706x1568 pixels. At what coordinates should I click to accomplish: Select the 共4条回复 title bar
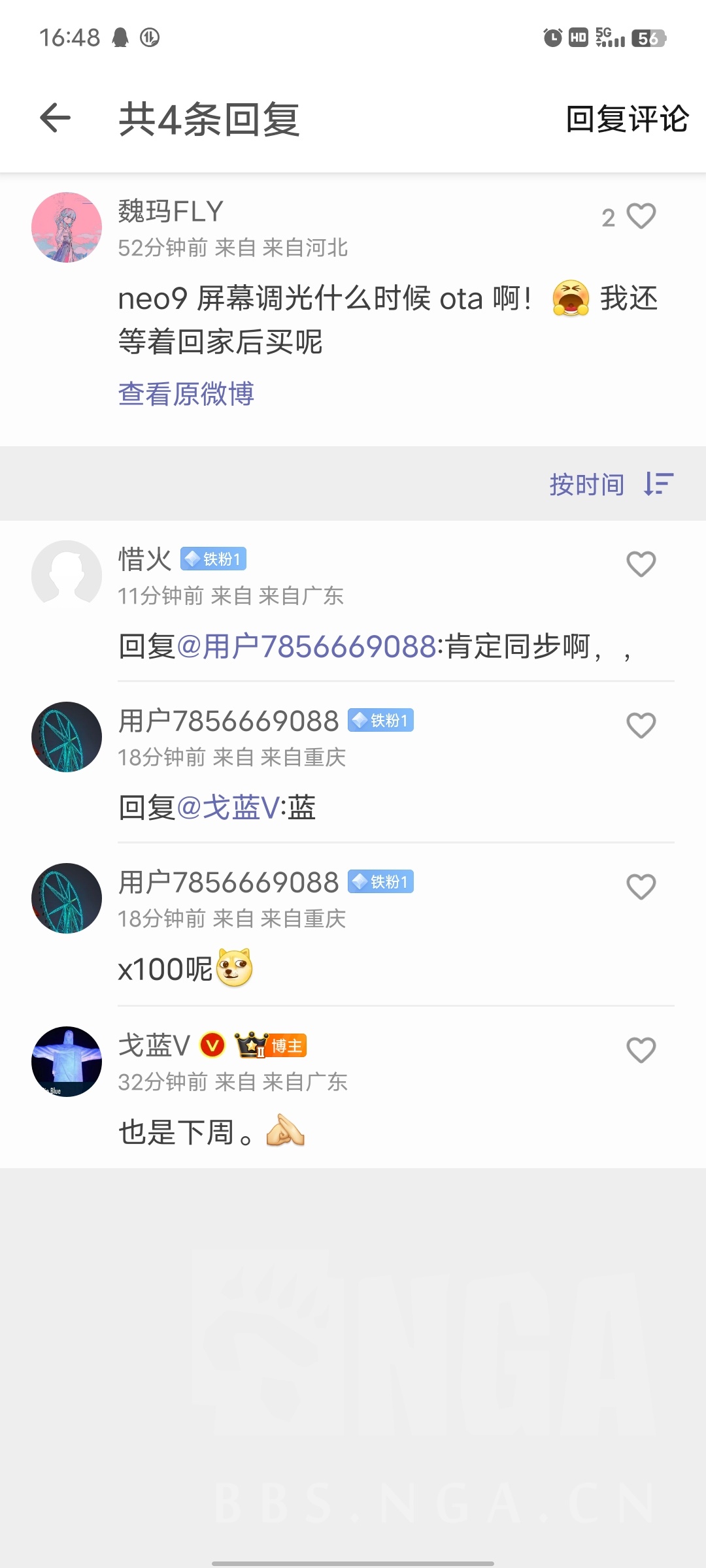210,120
